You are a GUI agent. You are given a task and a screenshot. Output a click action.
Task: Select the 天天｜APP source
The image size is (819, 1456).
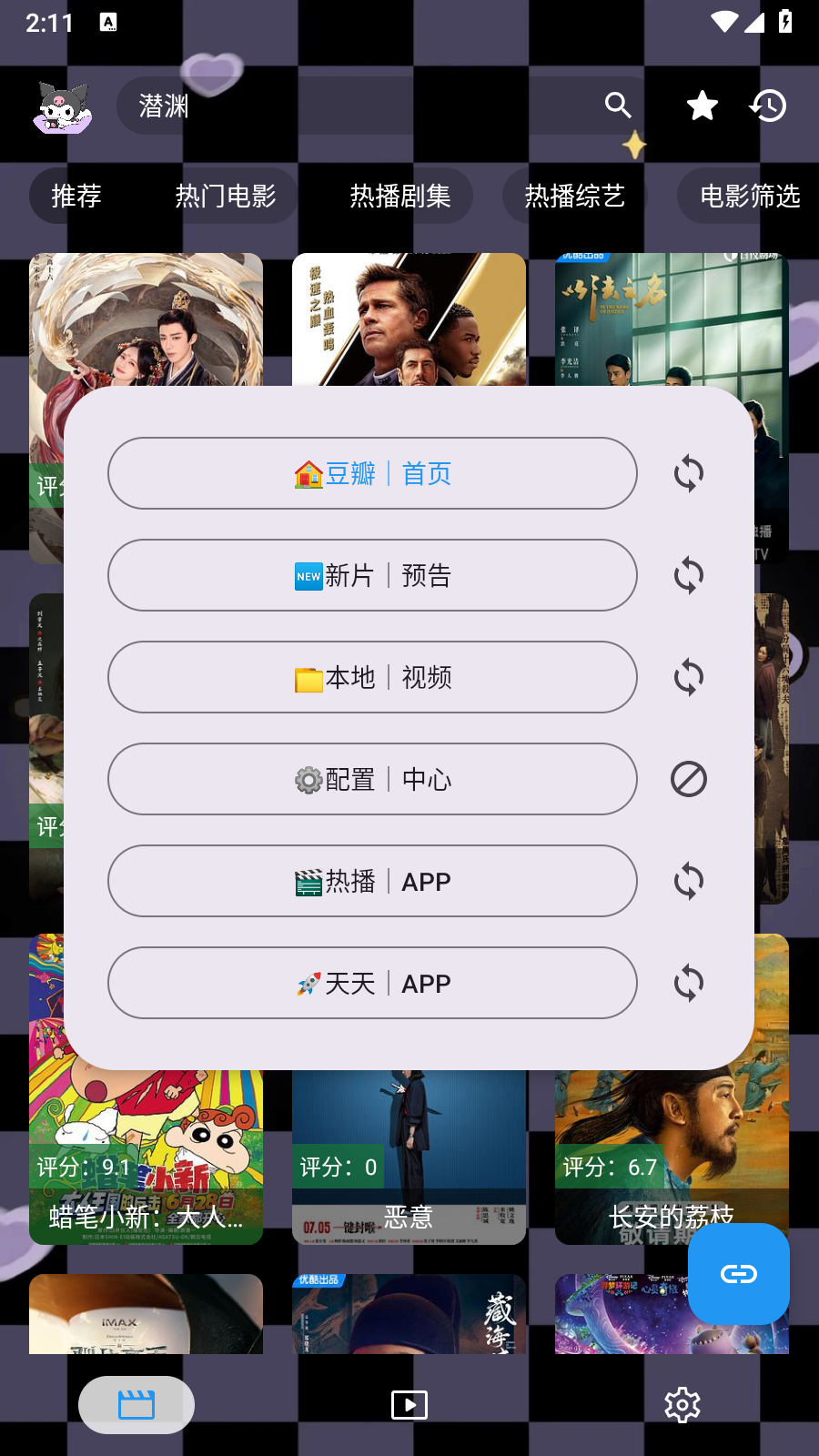[x=372, y=983]
